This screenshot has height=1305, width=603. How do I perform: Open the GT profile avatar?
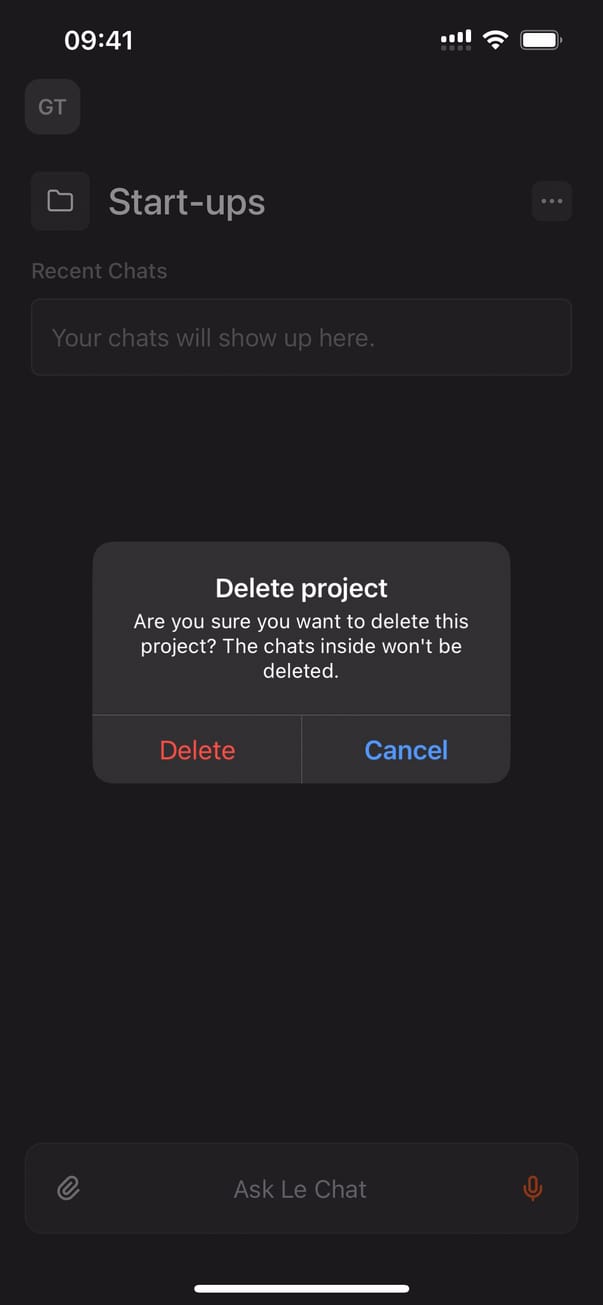[52, 107]
